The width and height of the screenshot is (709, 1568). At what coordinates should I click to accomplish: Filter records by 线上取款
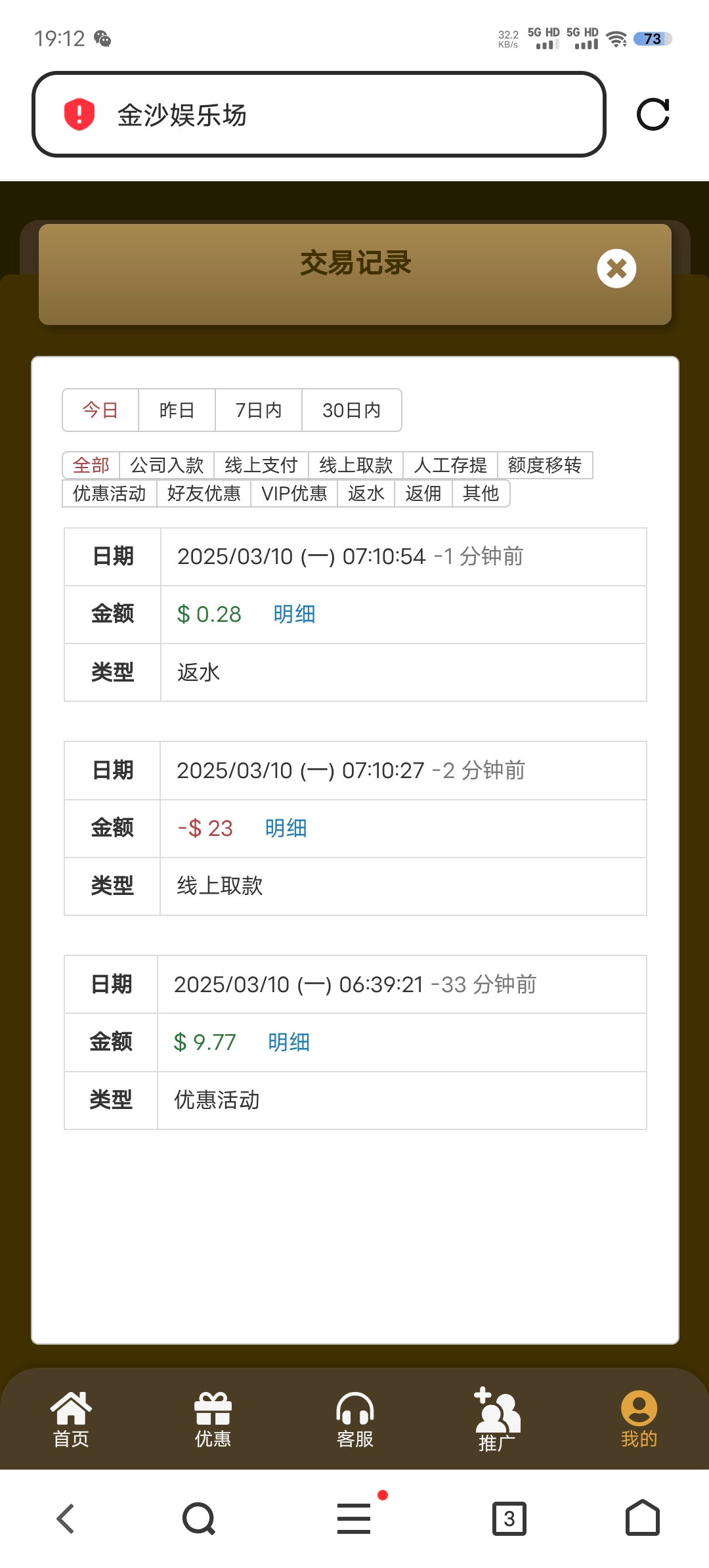click(x=356, y=466)
